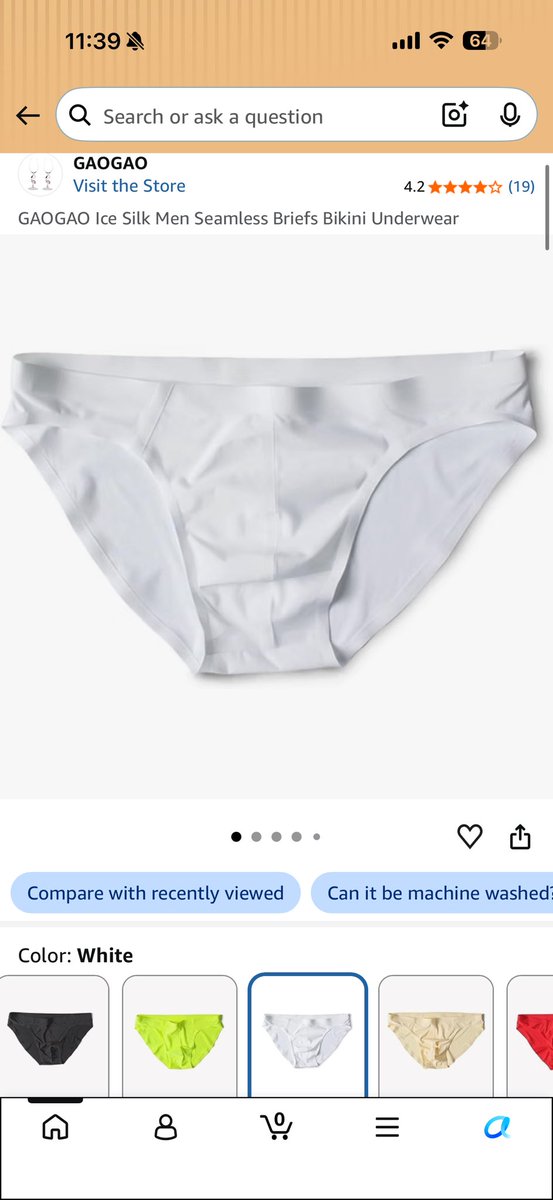
Task: Choose the red color option
Action: 530,1036
